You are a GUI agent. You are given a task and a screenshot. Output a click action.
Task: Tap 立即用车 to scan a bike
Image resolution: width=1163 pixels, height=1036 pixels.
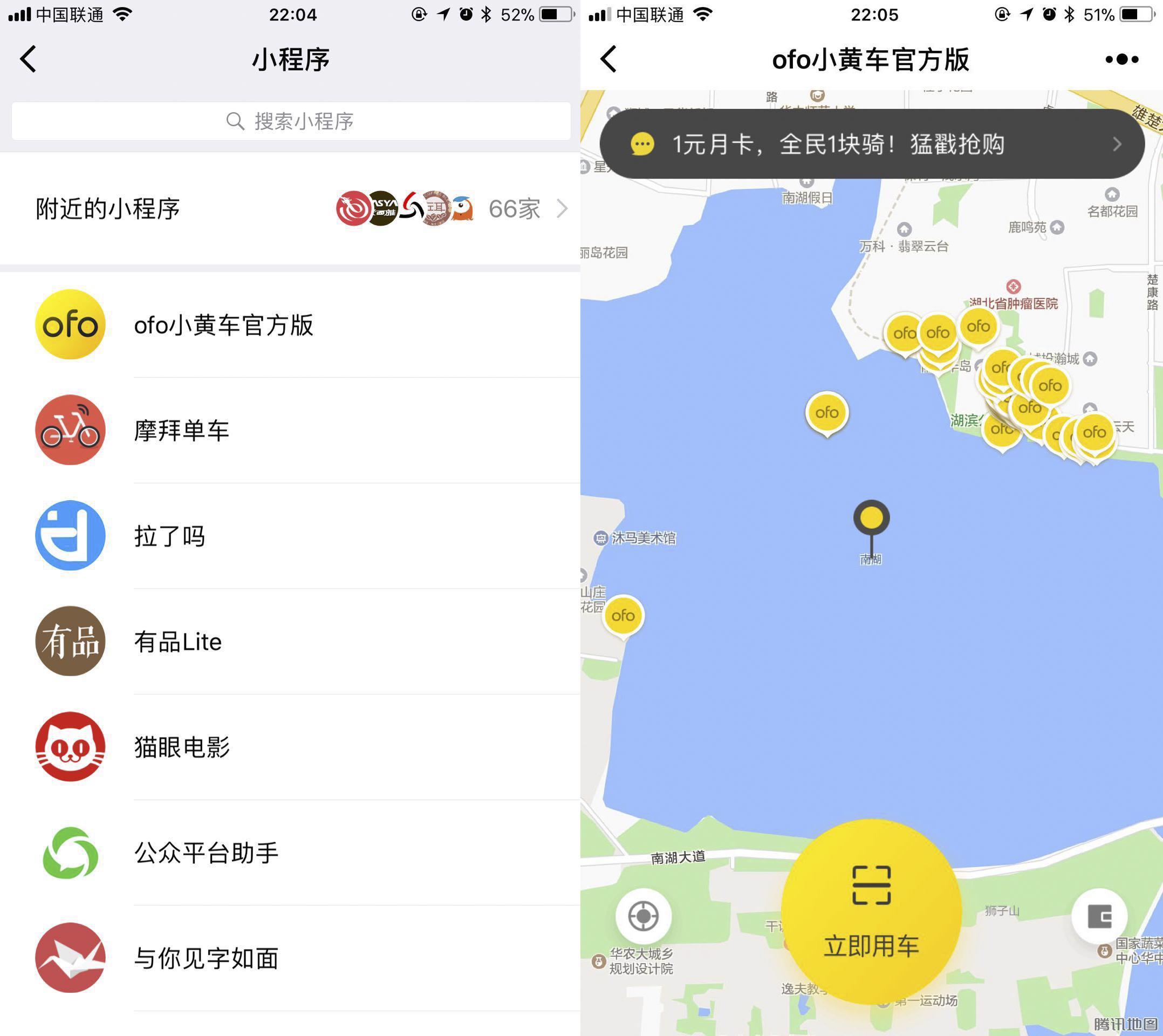[x=871, y=912]
